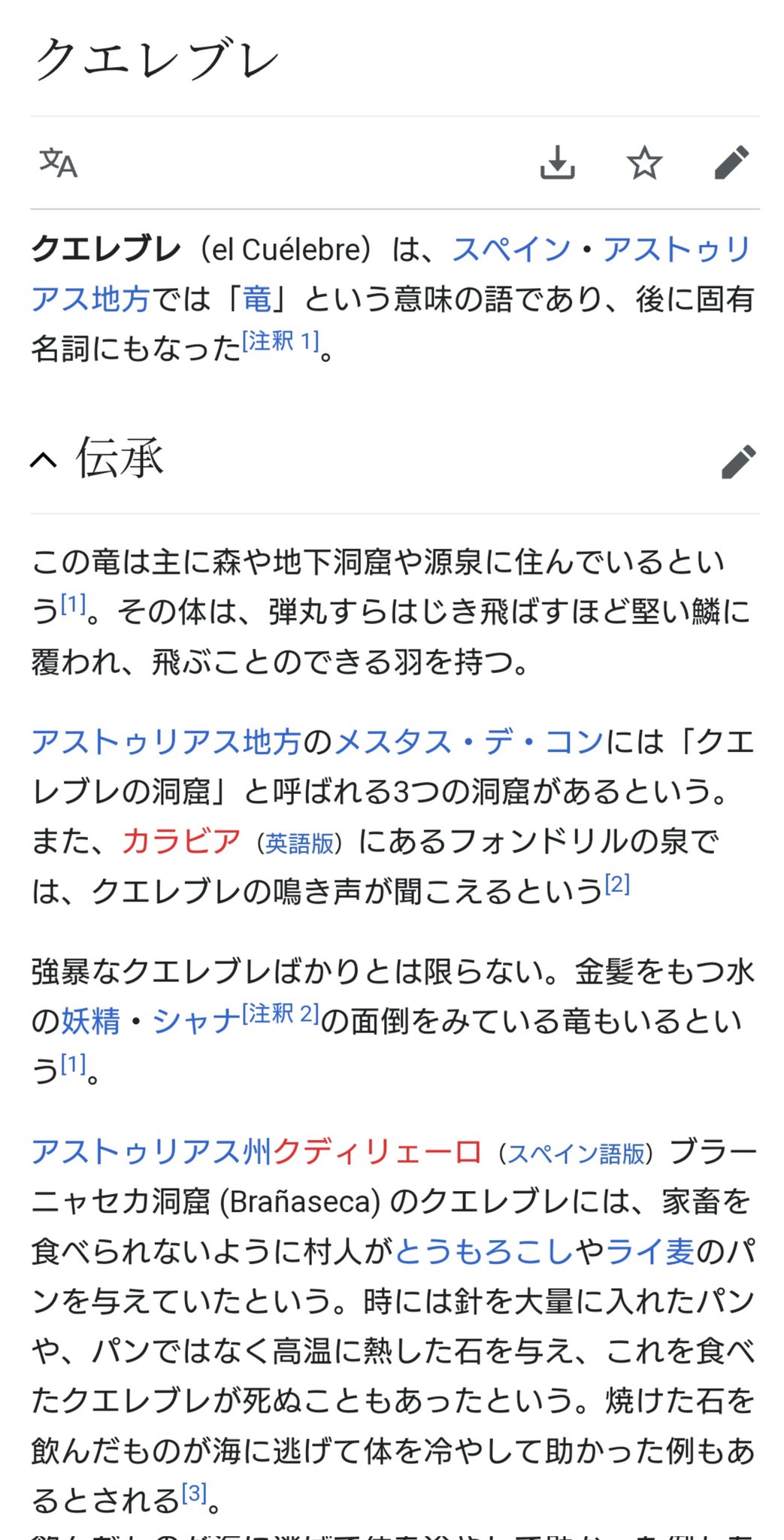784x1540 pixels.
Task: Tap the red カラビア link
Action: click(x=181, y=841)
